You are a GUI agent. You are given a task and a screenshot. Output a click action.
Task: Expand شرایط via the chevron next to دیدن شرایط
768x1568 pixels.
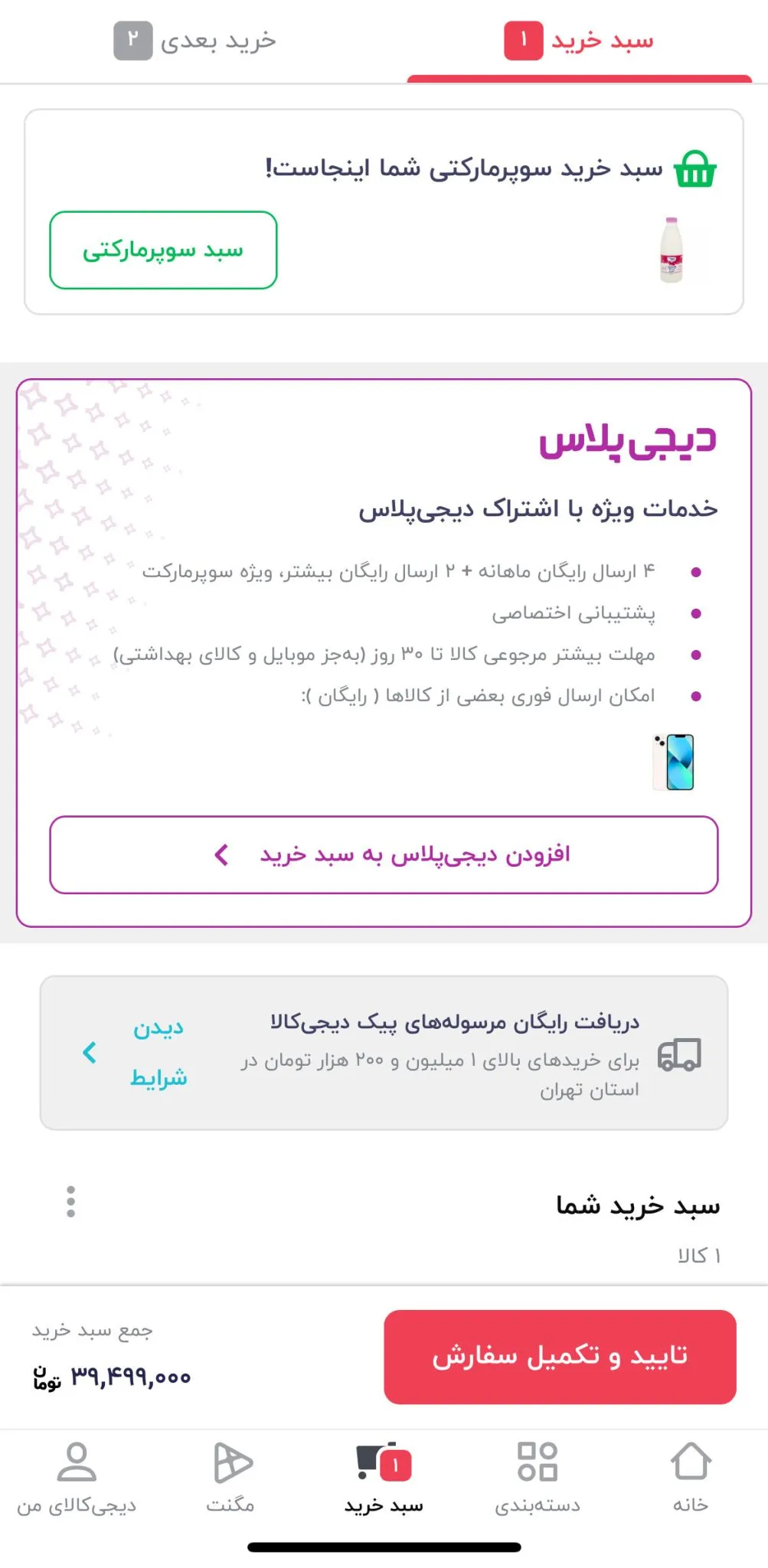(90, 1054)
